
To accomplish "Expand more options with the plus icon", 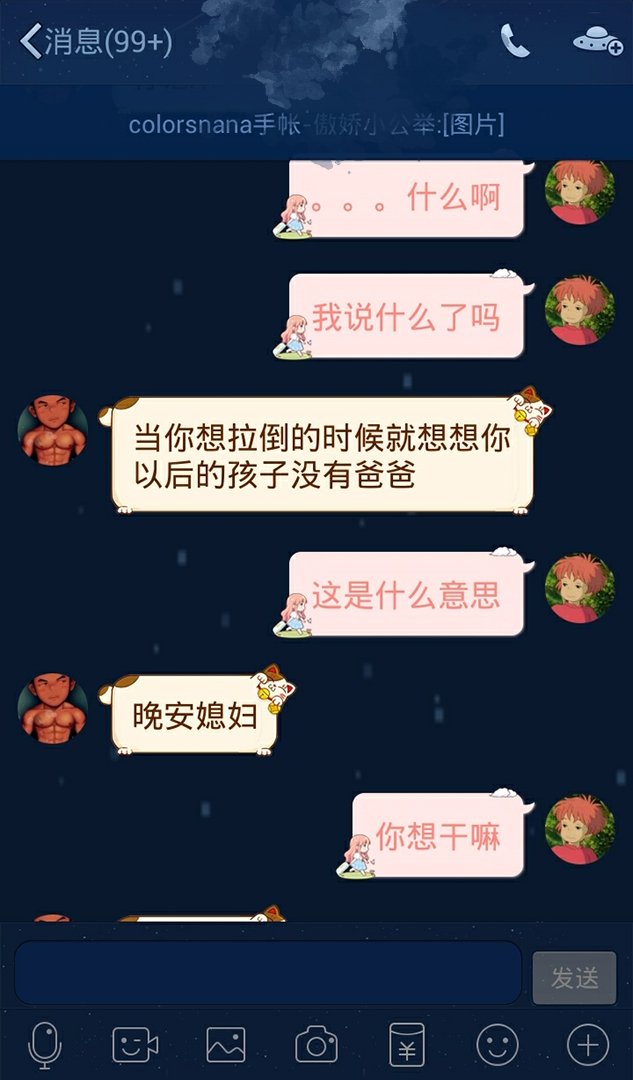I will tap(588, 1045).
